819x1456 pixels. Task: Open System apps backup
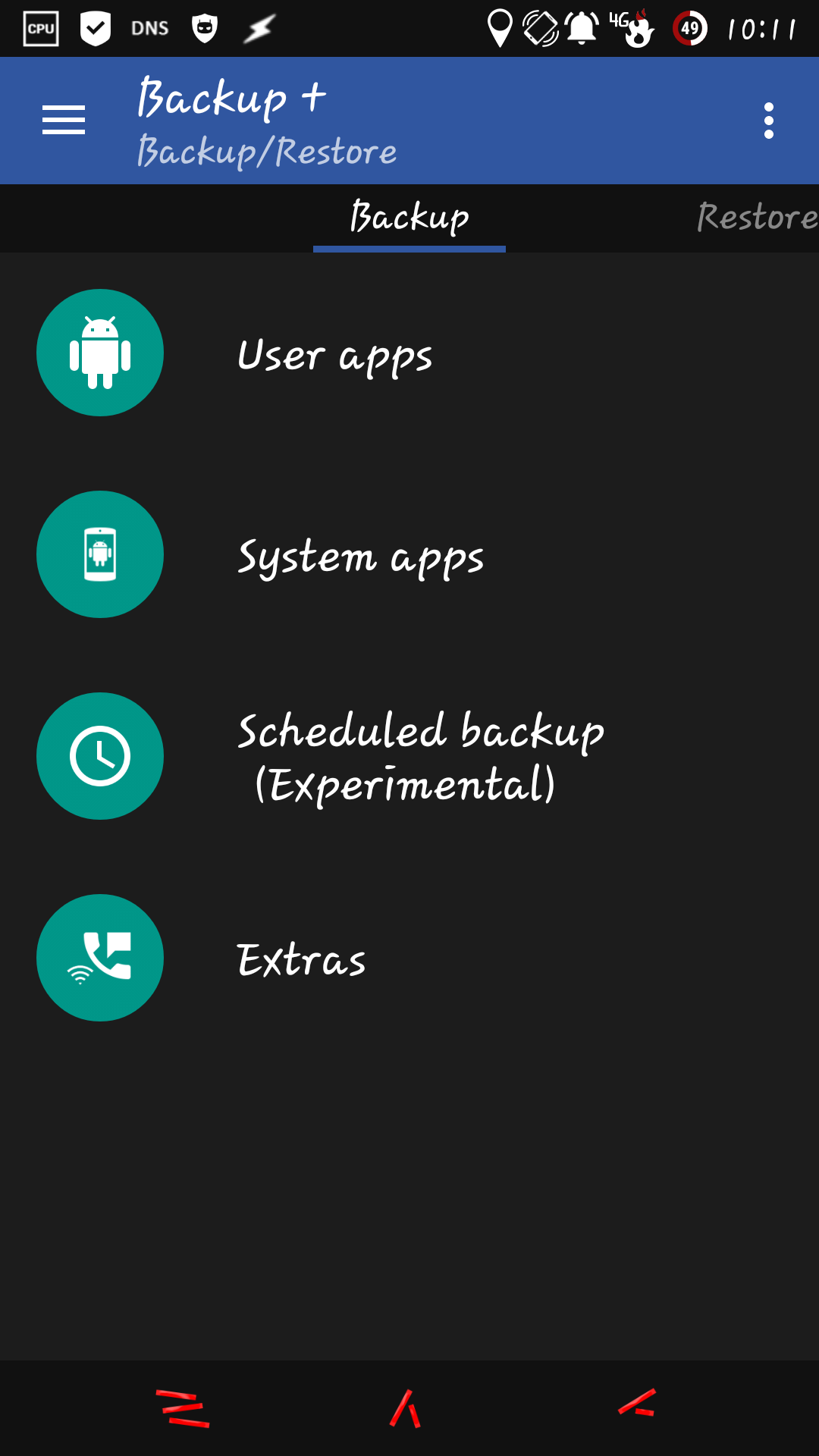pyautogui.click(x=409, y=554)
